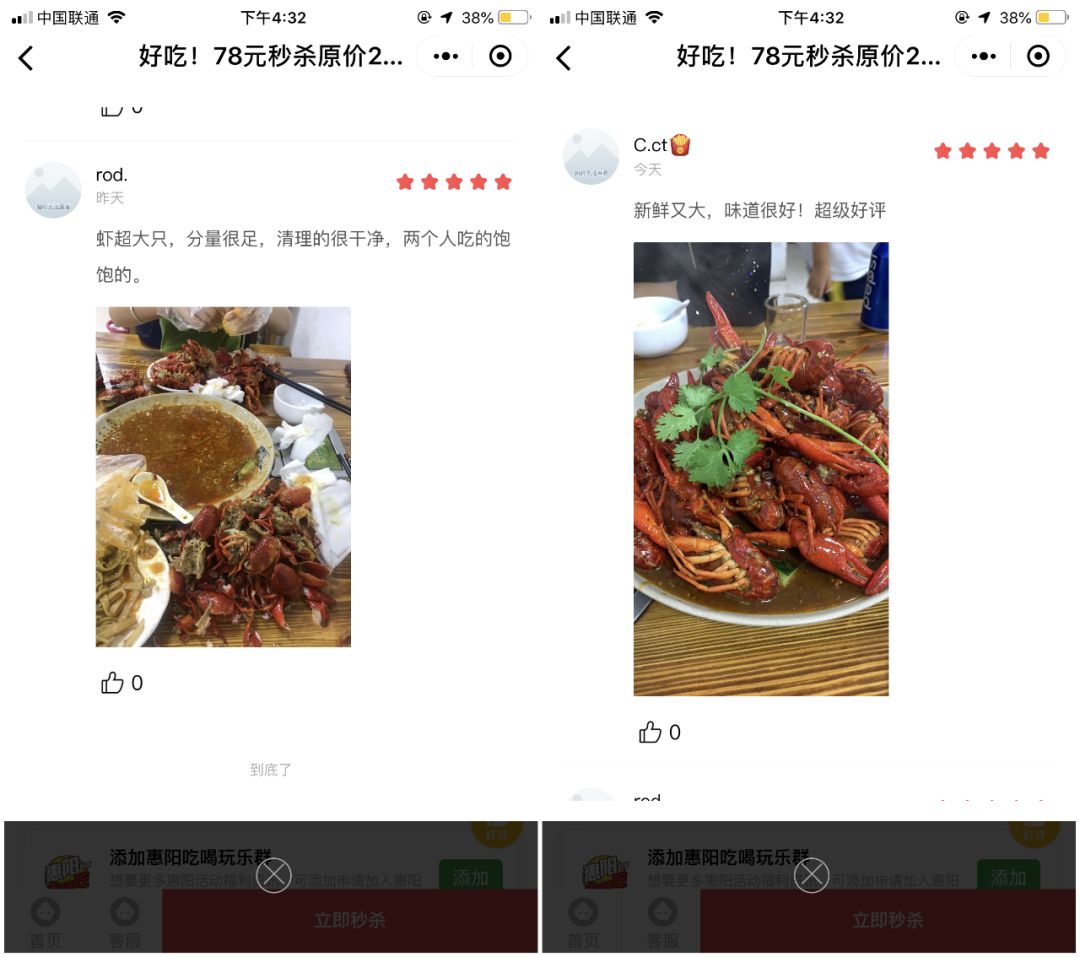
Task: Open C.ct's profile avatar
Action: click(591, 157)
